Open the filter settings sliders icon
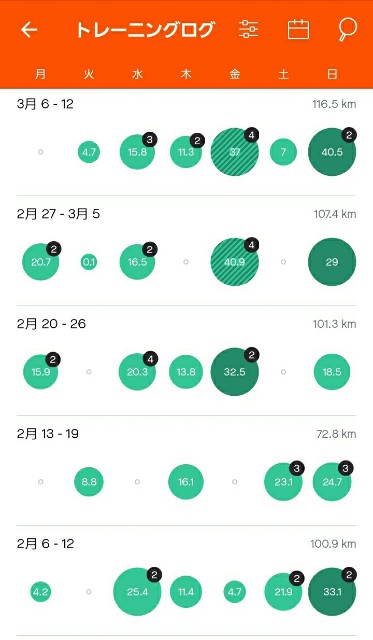Viewport: 373px width, 640px height. (x=249, y=29)
